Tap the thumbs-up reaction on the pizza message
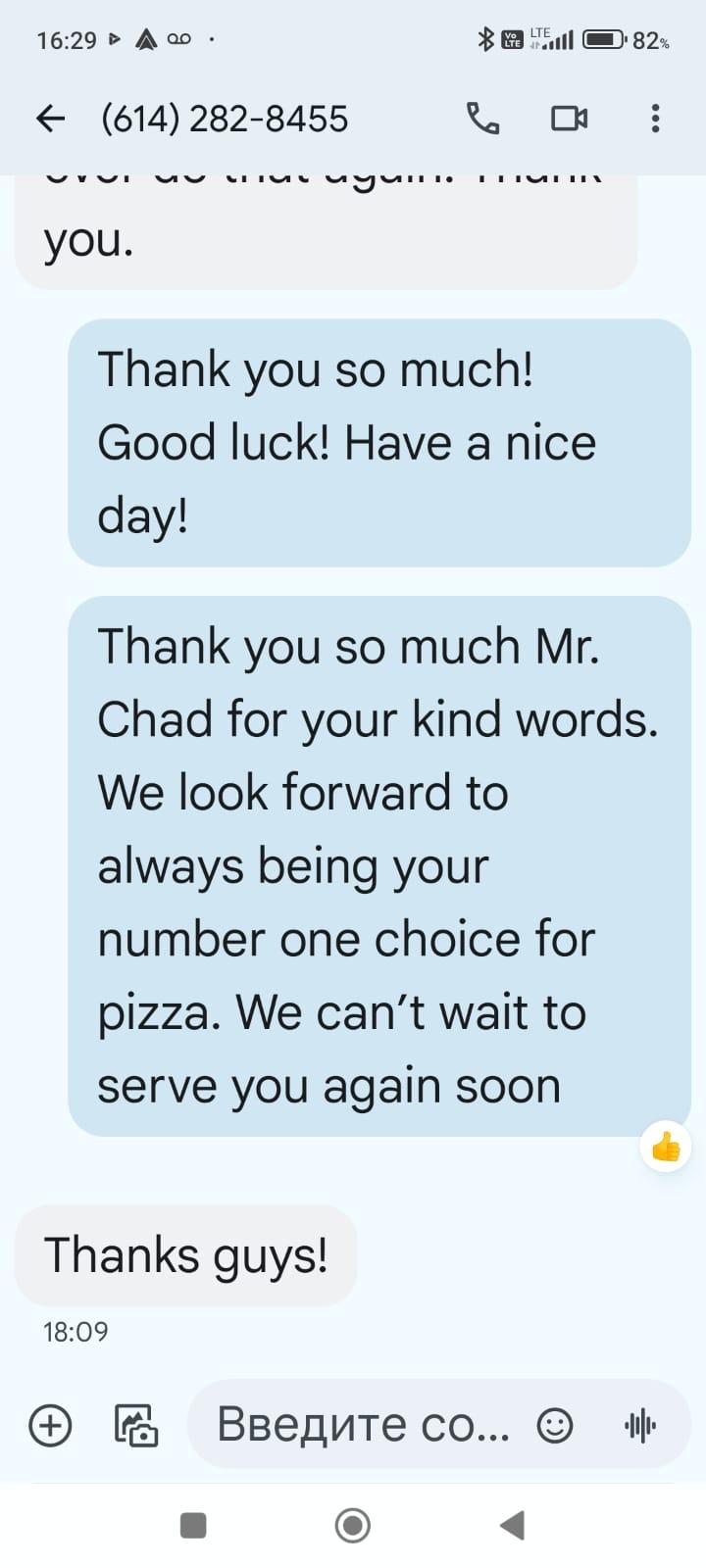Screen dimensions: 706x1568 [666, 1147]
